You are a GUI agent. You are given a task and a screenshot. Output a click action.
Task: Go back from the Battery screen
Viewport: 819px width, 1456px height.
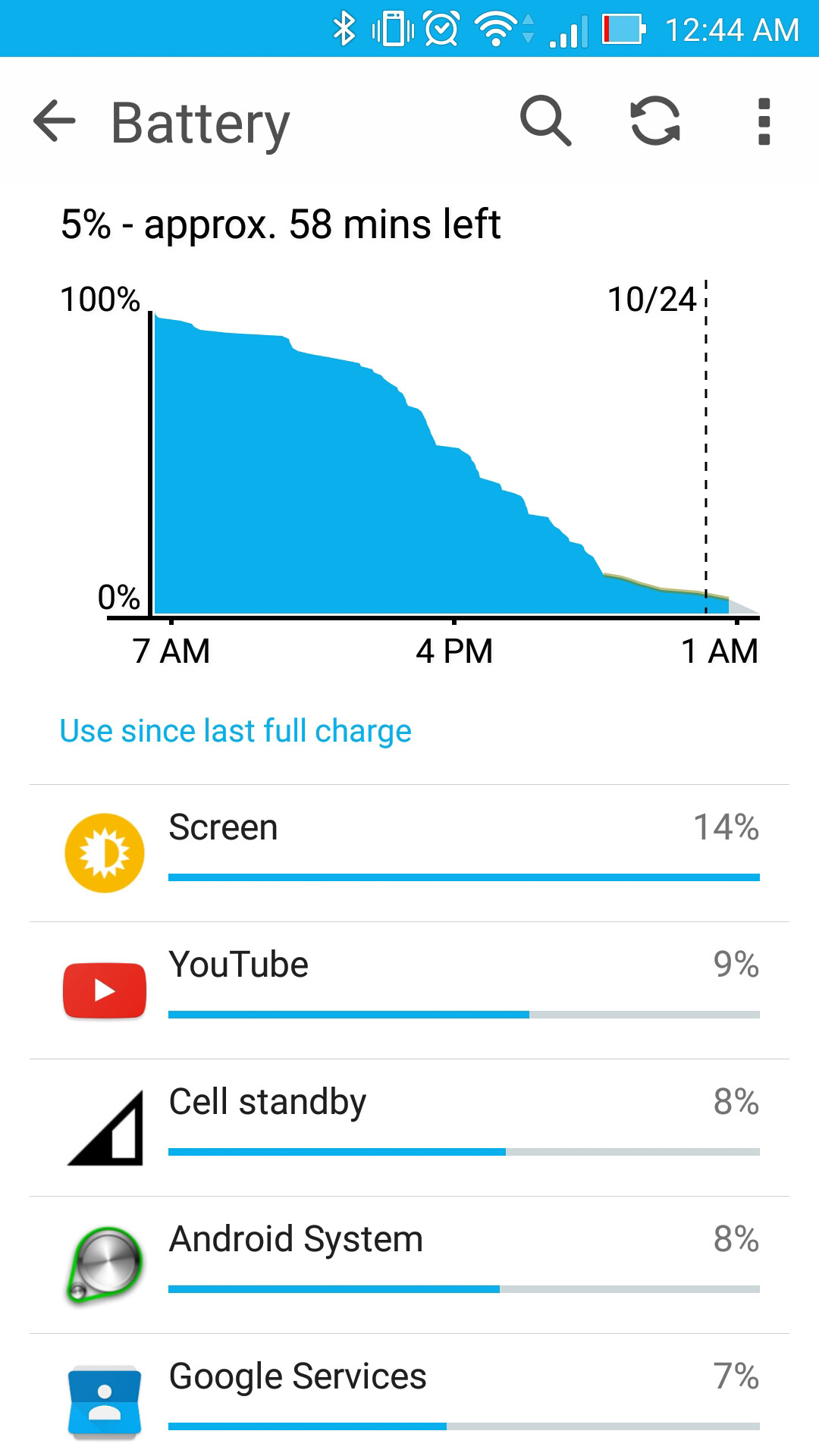point(55,121)
